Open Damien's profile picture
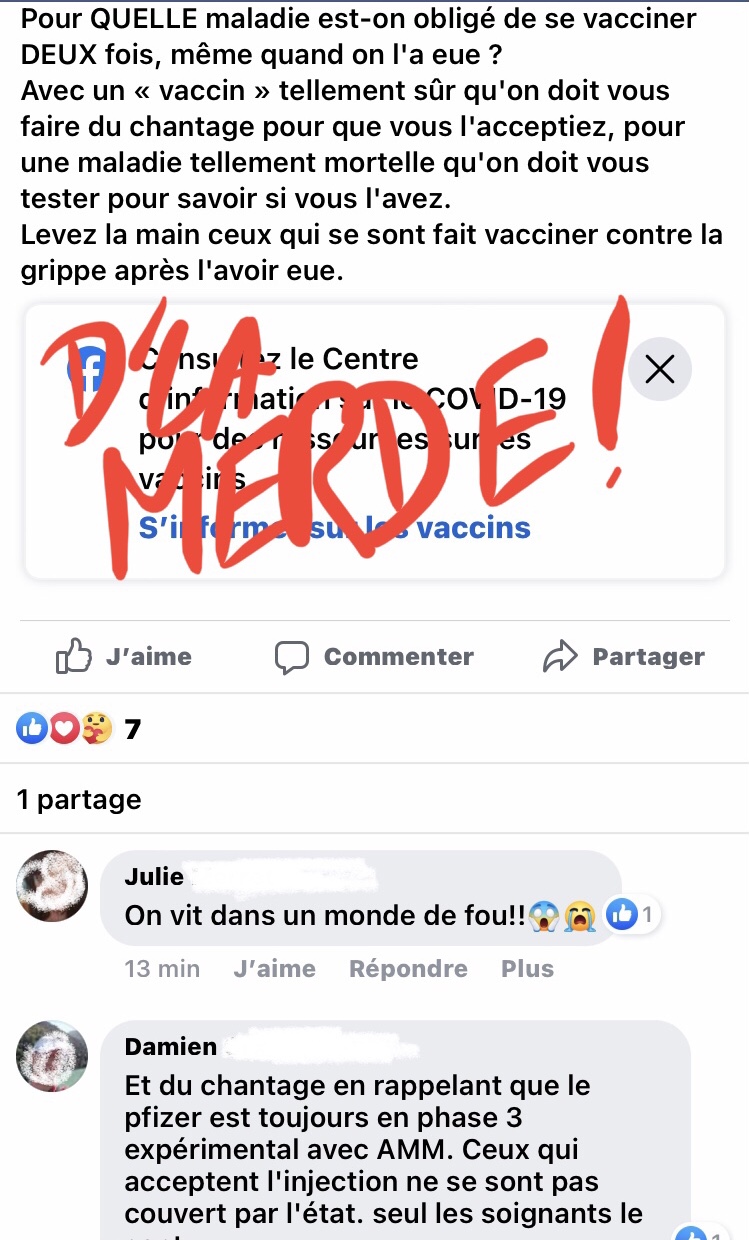Image resolution: width=749 pixels, height=1240 pixels. [53, 1056]
